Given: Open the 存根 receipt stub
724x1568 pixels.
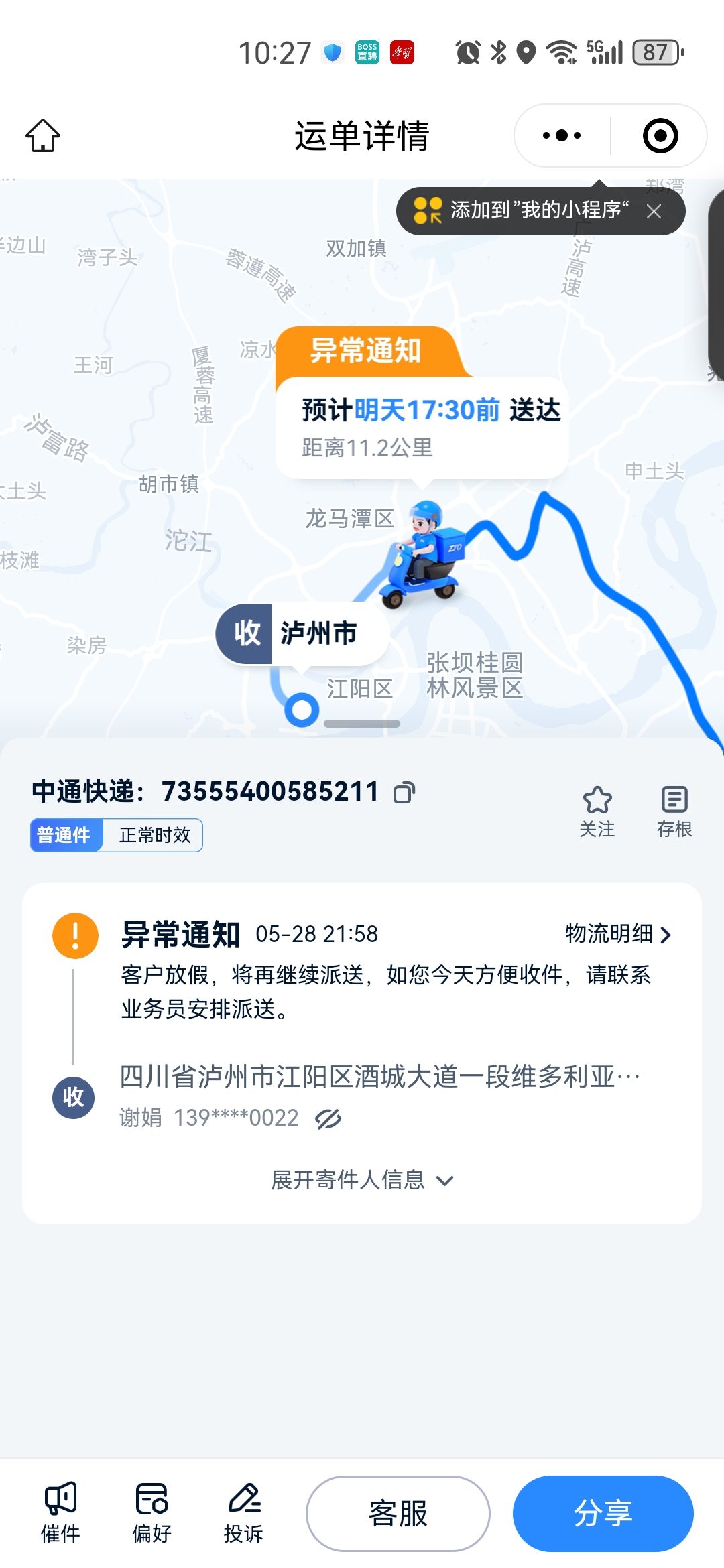Looking at the screenshot, I should coord(674,811).
